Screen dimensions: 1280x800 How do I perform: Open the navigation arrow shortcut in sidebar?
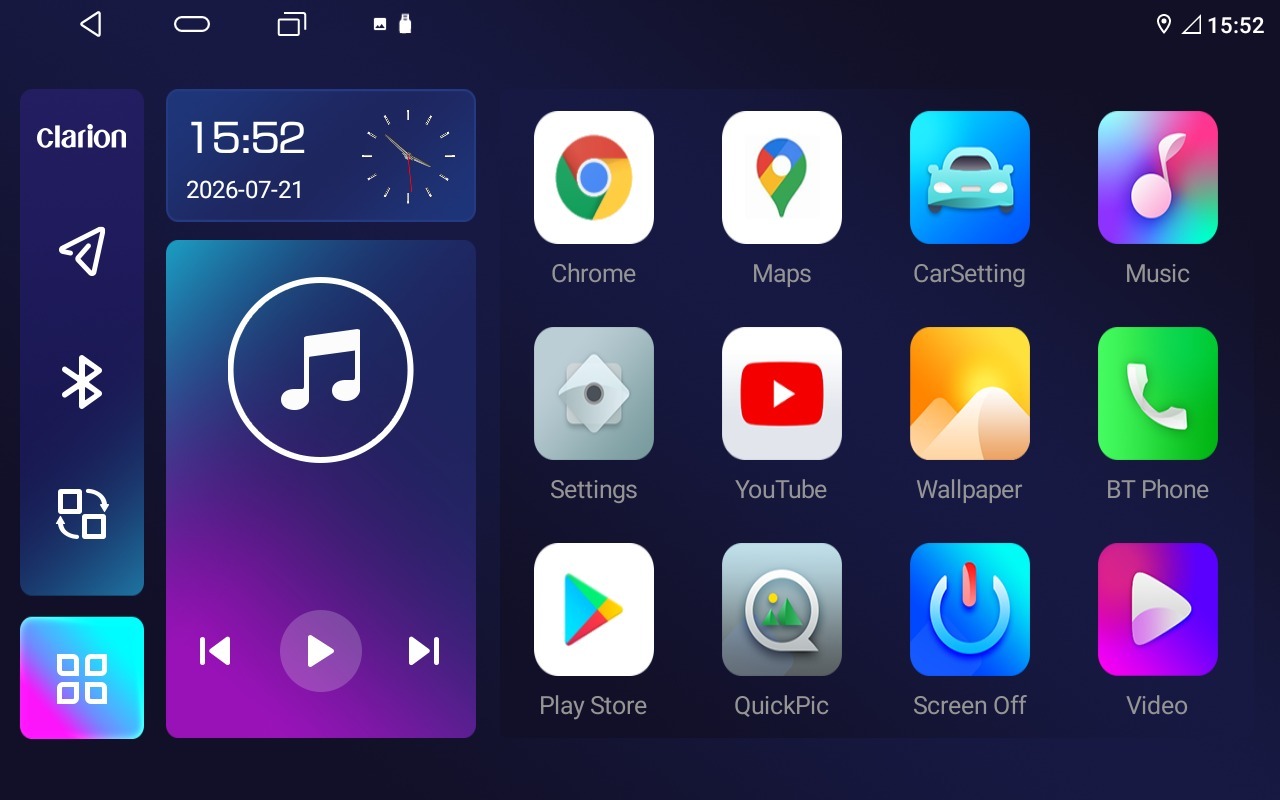(82, 251)
